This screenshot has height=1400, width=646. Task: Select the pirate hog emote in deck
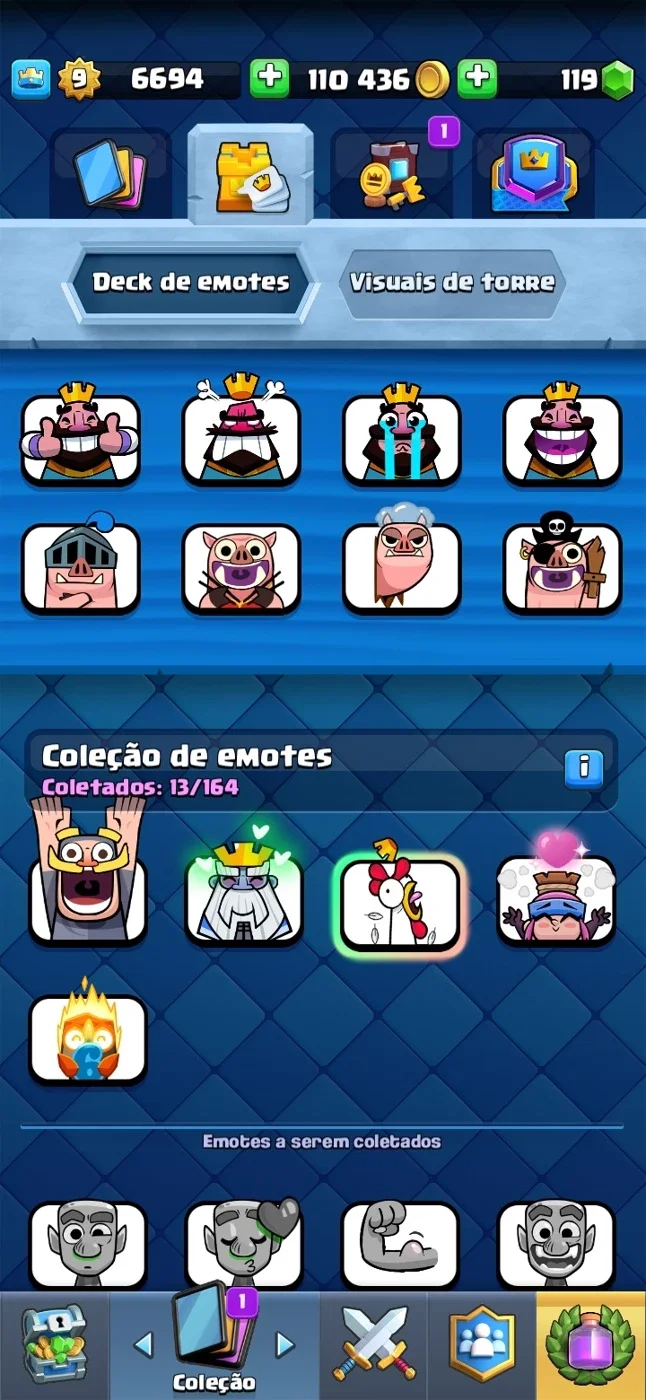coord(562,563)
